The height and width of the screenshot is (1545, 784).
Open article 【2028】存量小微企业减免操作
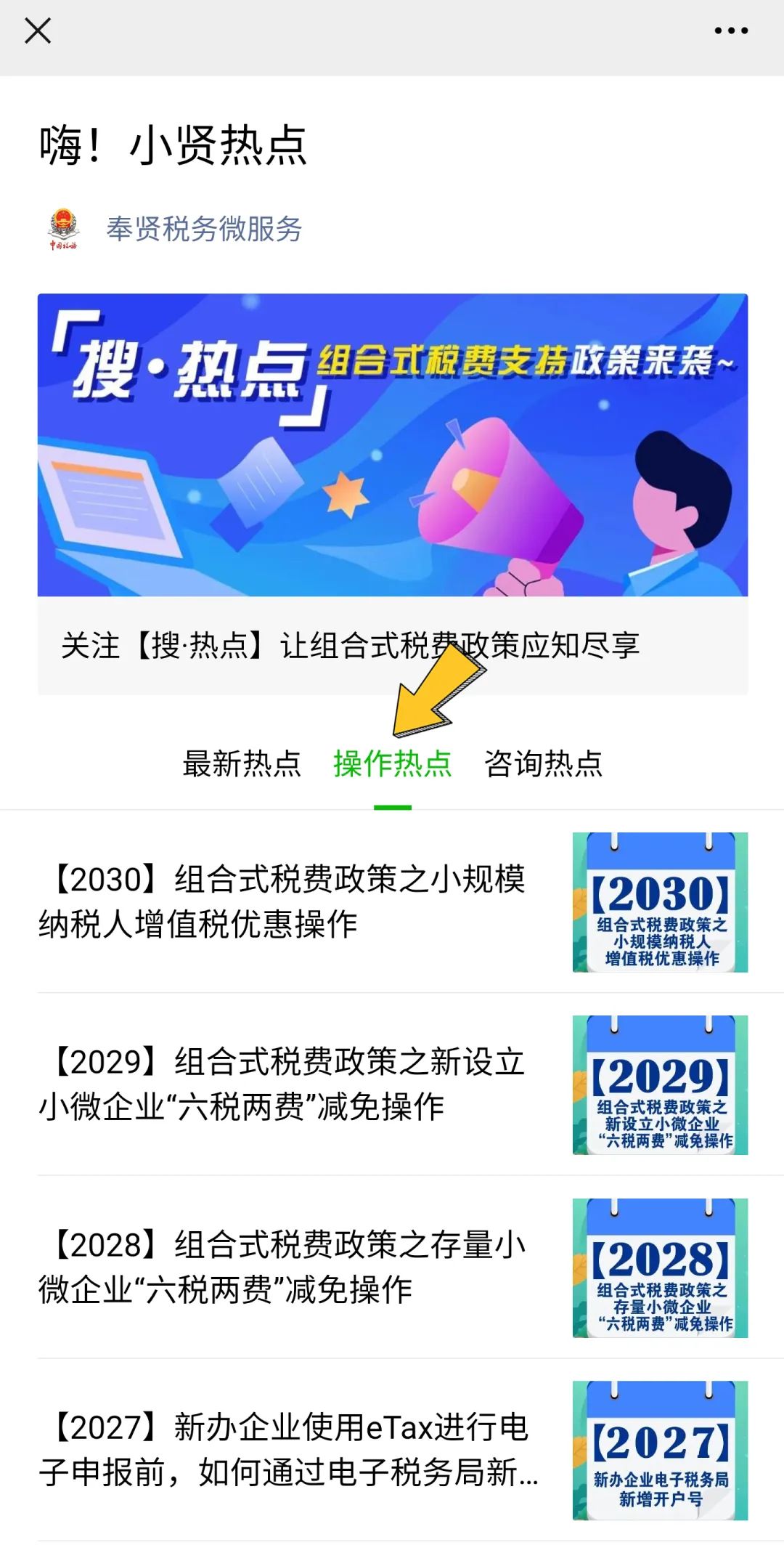point(393,1268)
